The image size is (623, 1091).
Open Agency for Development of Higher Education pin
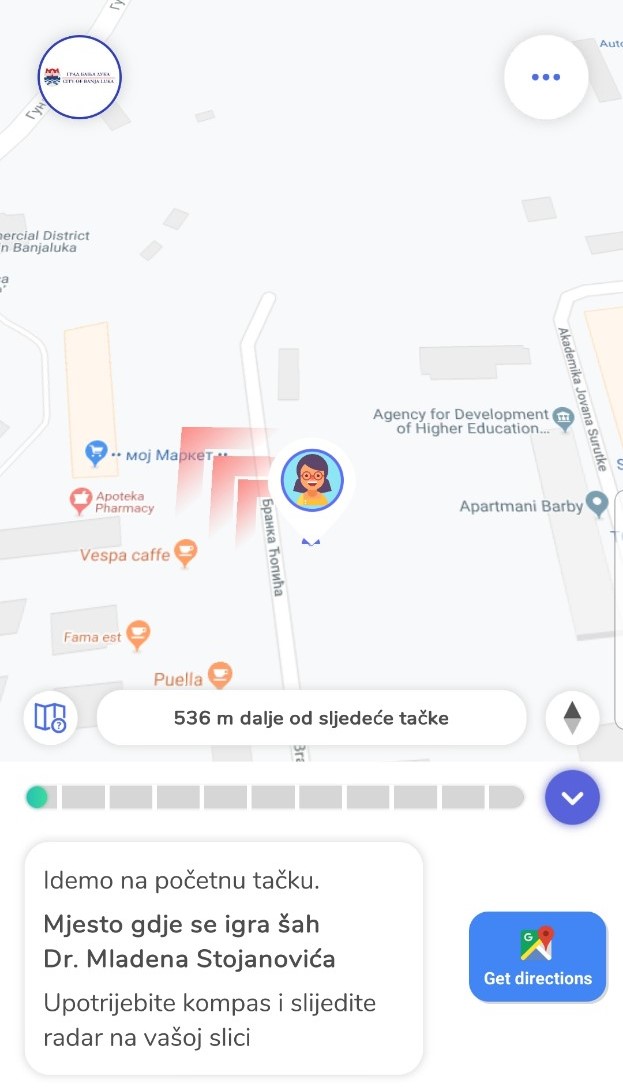pyautogui.click(x=564, y=418)
